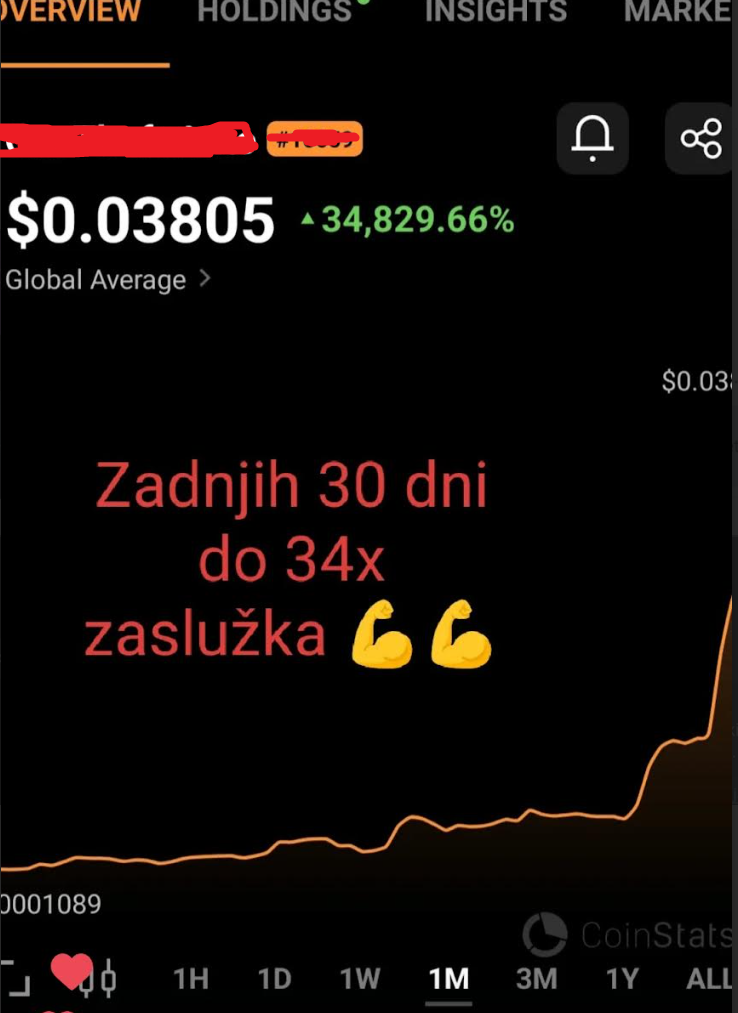Select the 1W chart range
Viewport: 738px width, 1013px height.
tap(360, 978)
